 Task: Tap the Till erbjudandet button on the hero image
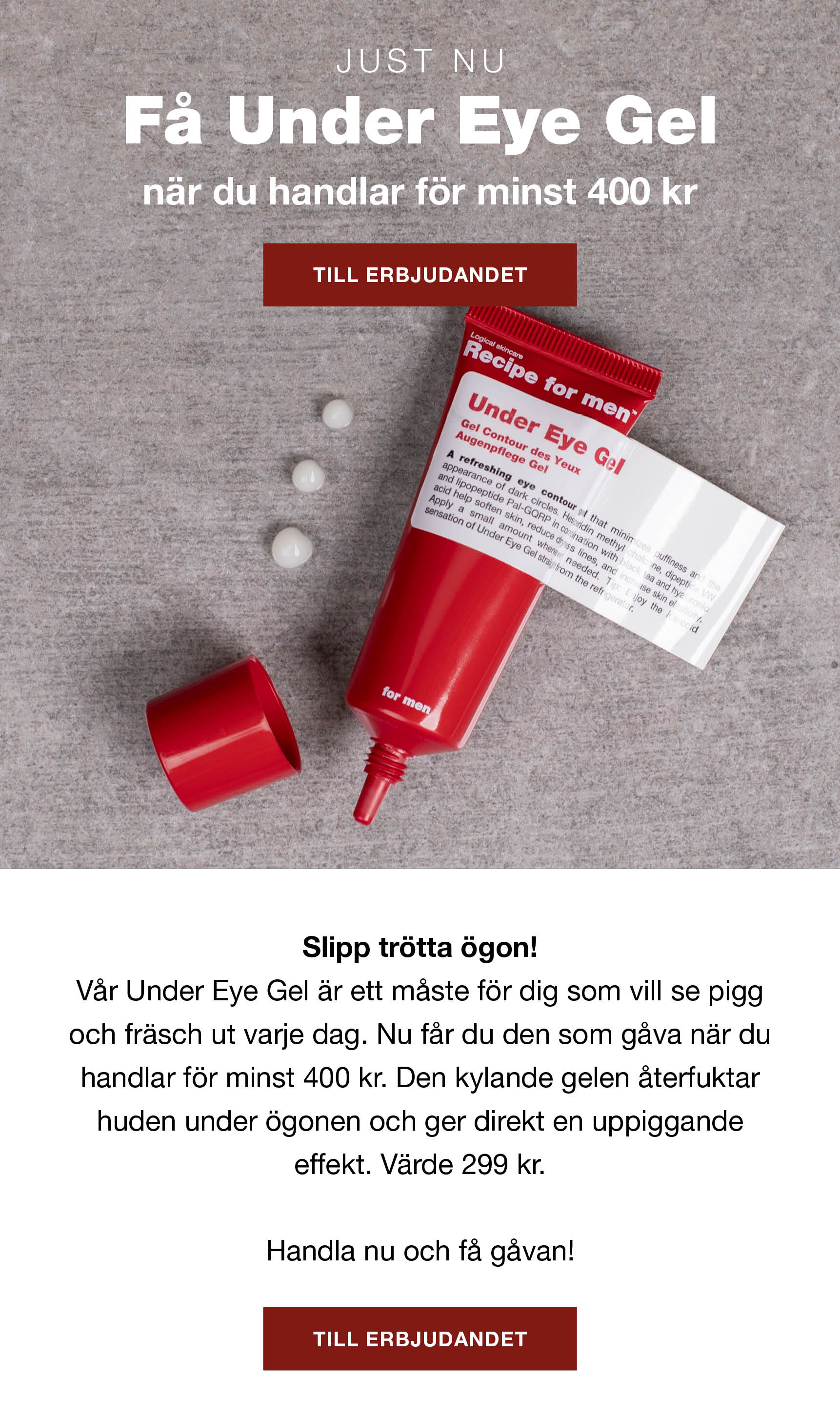[x=420, y=275]
